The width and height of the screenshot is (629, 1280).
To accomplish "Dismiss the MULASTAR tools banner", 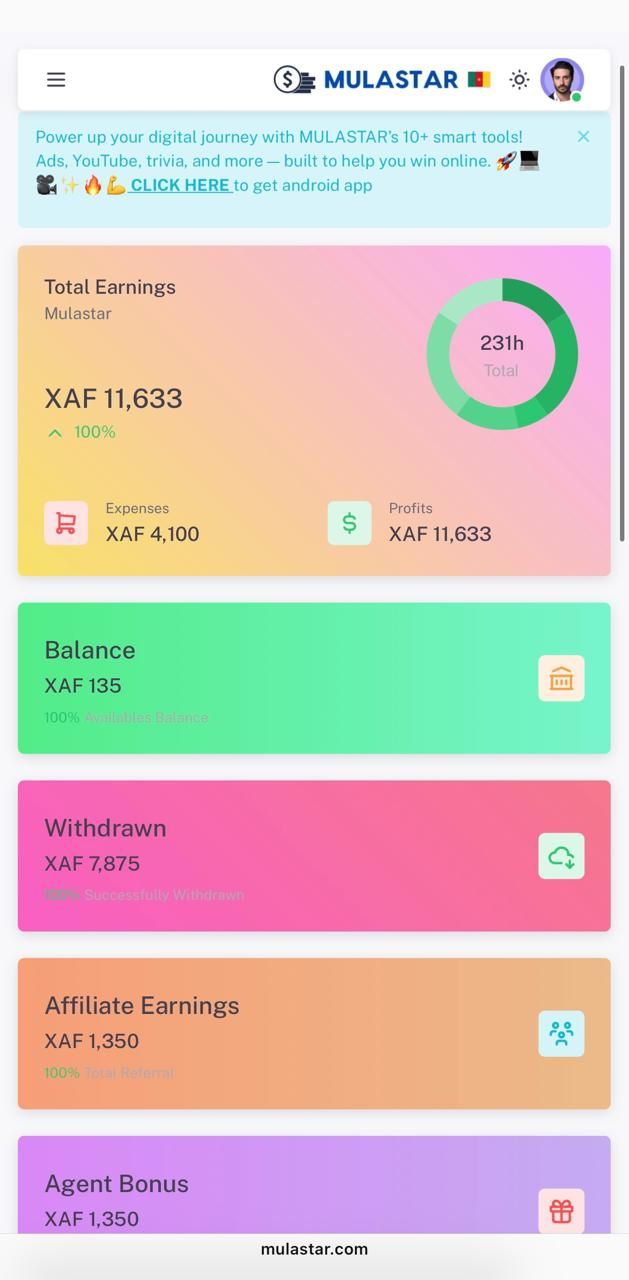I will [583, 137].
